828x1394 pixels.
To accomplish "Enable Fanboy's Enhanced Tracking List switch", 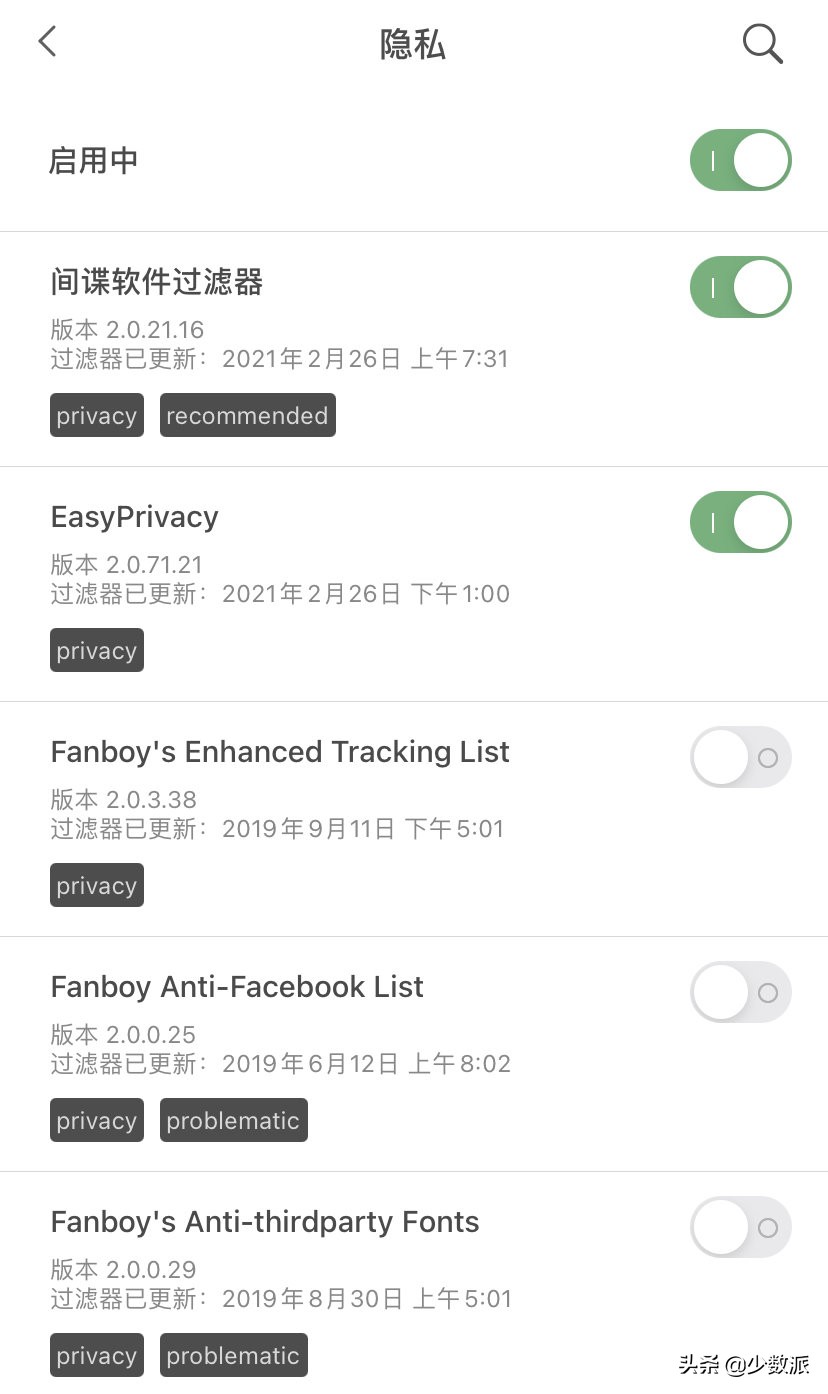I will point(740,757).
